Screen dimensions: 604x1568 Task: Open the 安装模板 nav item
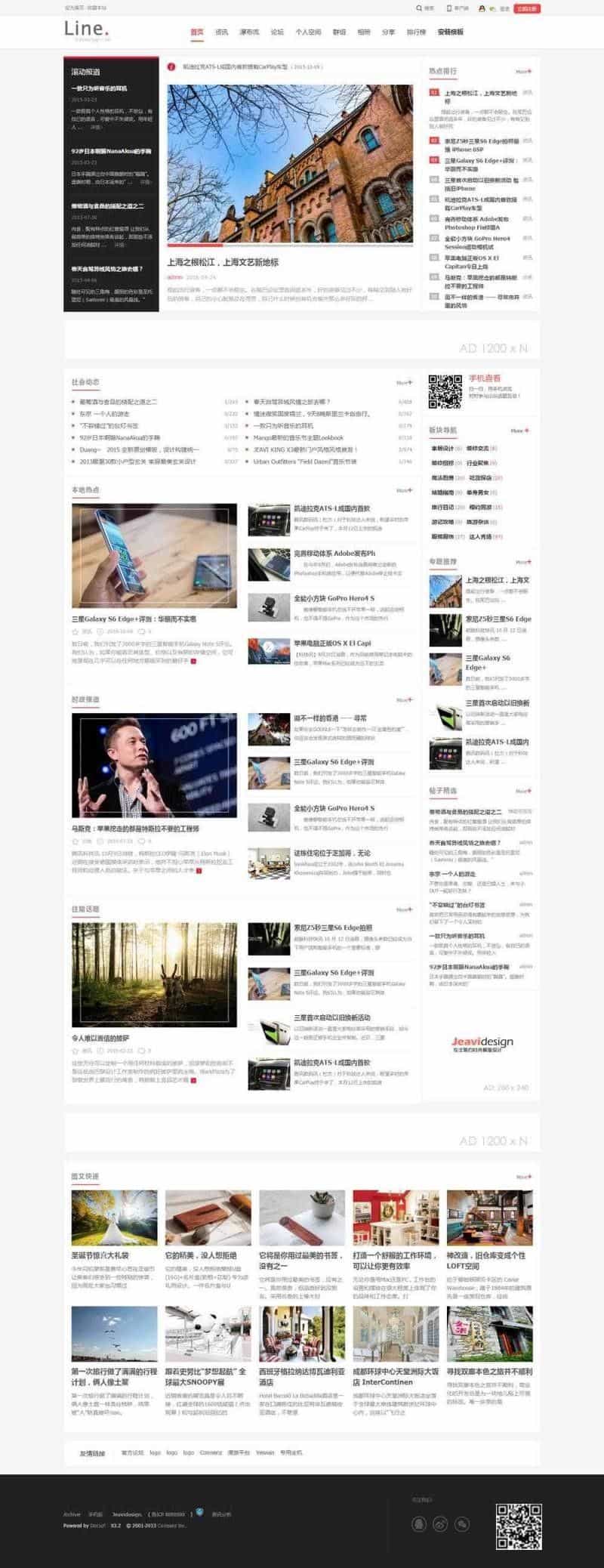point(451,32)
